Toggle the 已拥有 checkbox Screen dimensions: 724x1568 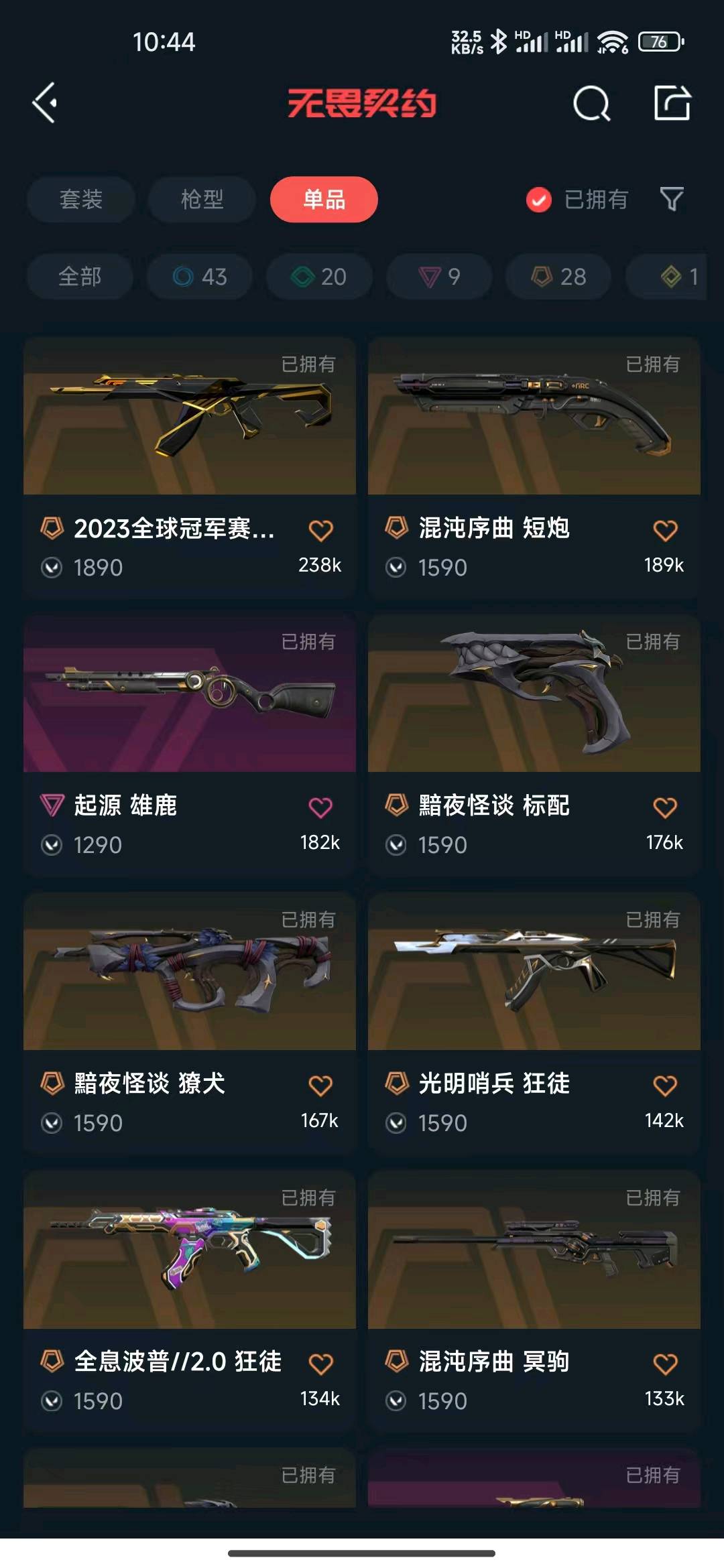[538, 199]
